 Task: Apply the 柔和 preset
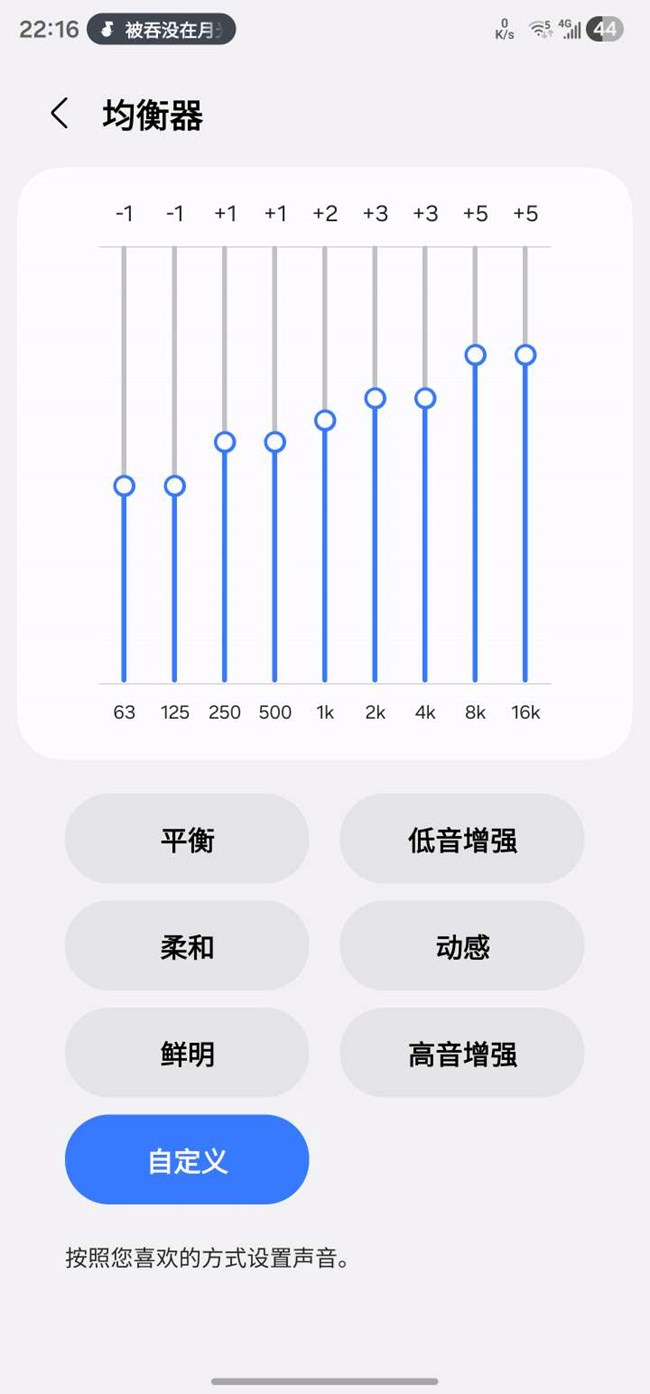[x=187, y=946]
